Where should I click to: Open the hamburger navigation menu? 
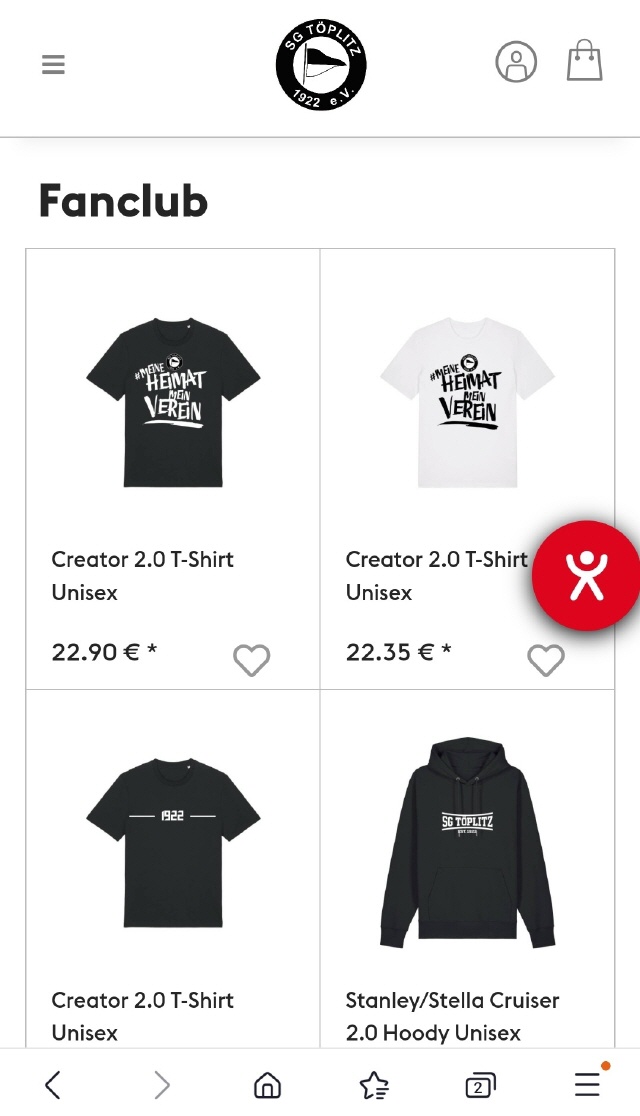click(x=53, y=65)
